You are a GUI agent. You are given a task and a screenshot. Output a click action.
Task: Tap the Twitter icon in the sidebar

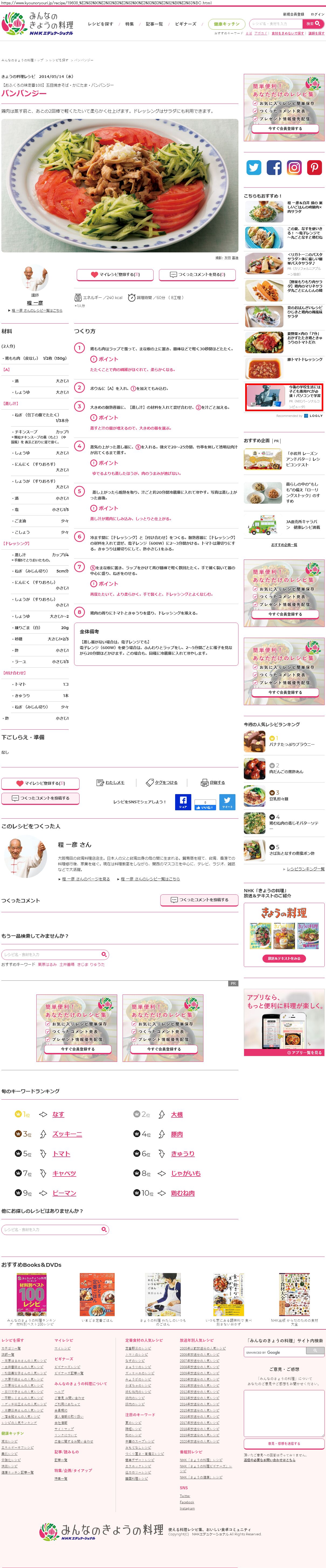coord(254,167)
